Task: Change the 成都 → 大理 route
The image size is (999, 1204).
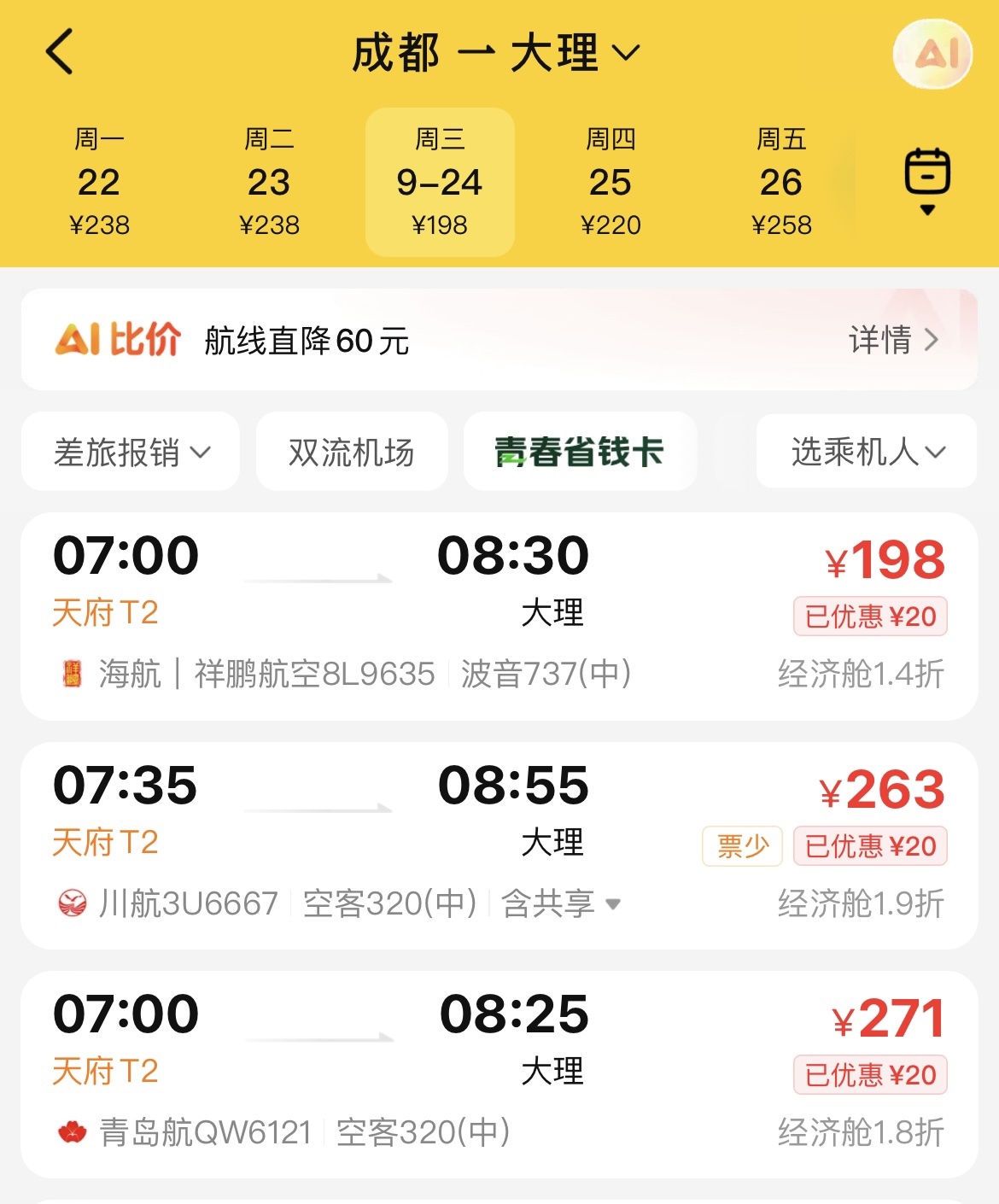Action: click(x=495, y=53)
